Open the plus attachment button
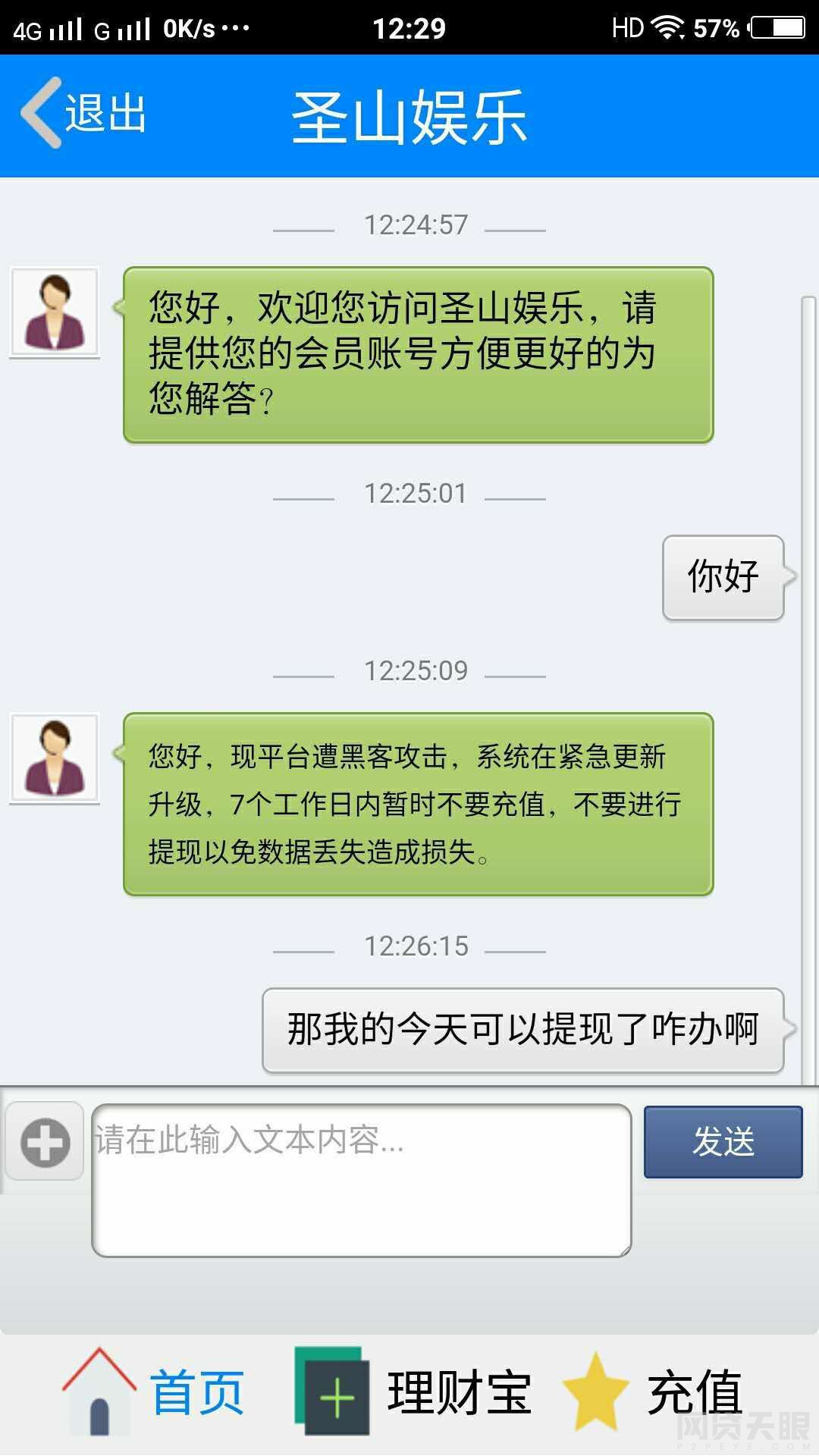Screen dimensions: 819x1456 click(x=45, y=1141)
